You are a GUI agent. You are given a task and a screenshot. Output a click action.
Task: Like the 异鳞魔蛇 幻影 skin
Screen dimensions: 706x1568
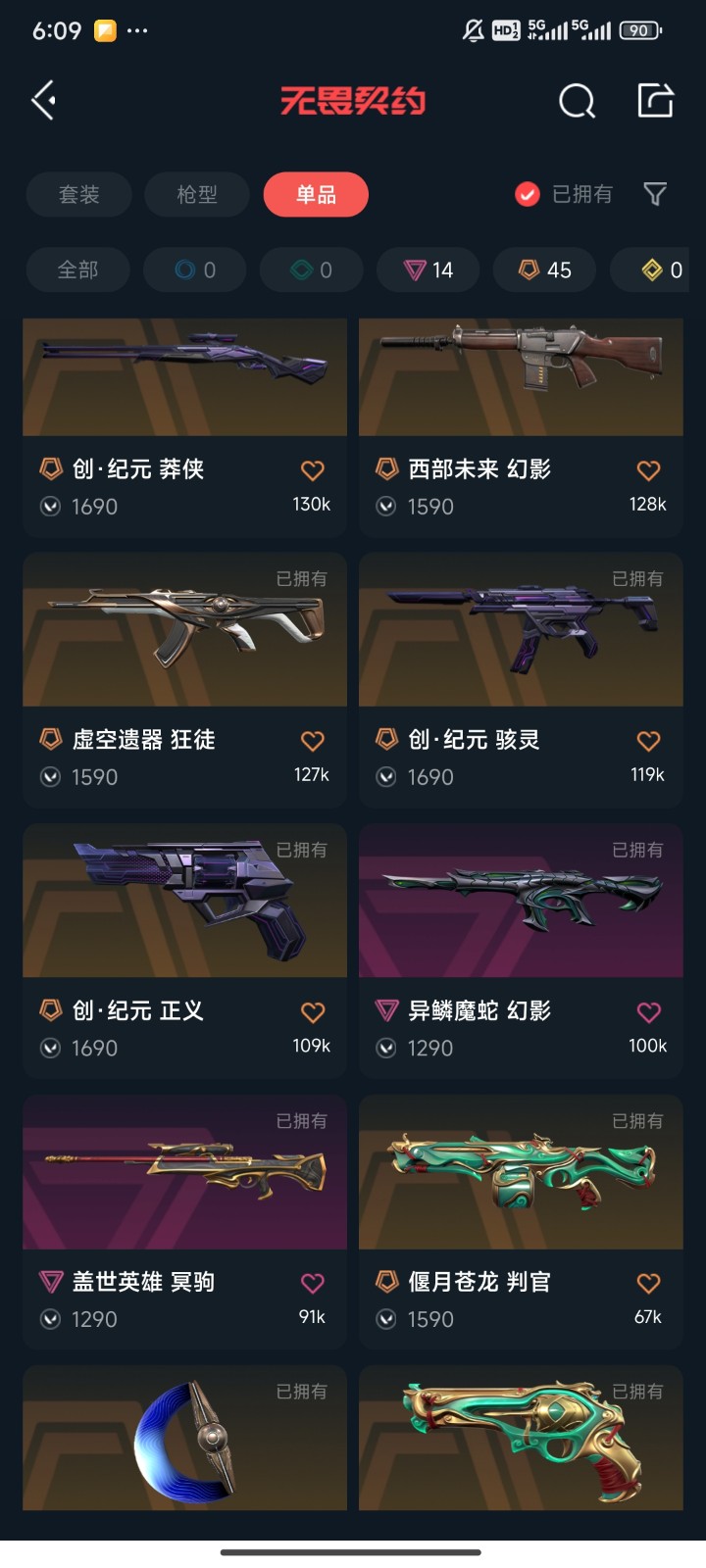648,1012
